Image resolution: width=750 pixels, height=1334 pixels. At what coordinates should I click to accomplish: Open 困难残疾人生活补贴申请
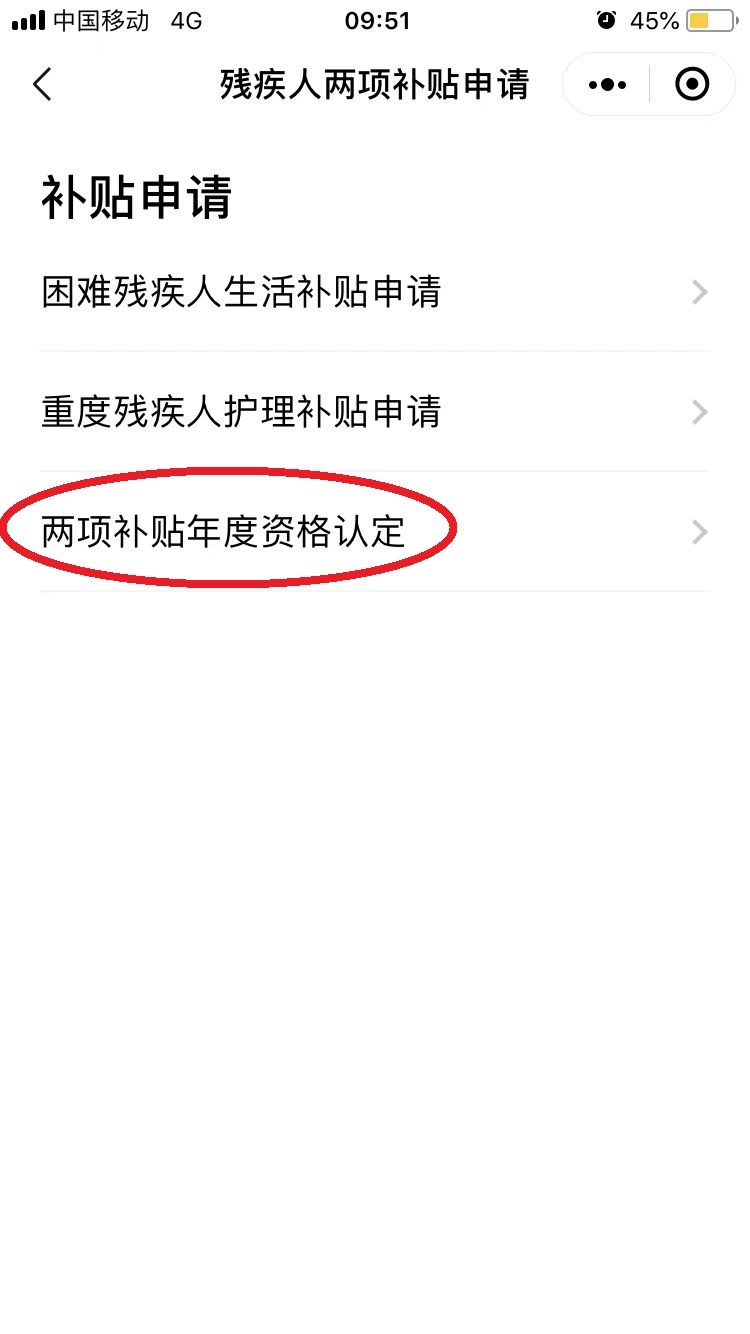pos(375,292)
